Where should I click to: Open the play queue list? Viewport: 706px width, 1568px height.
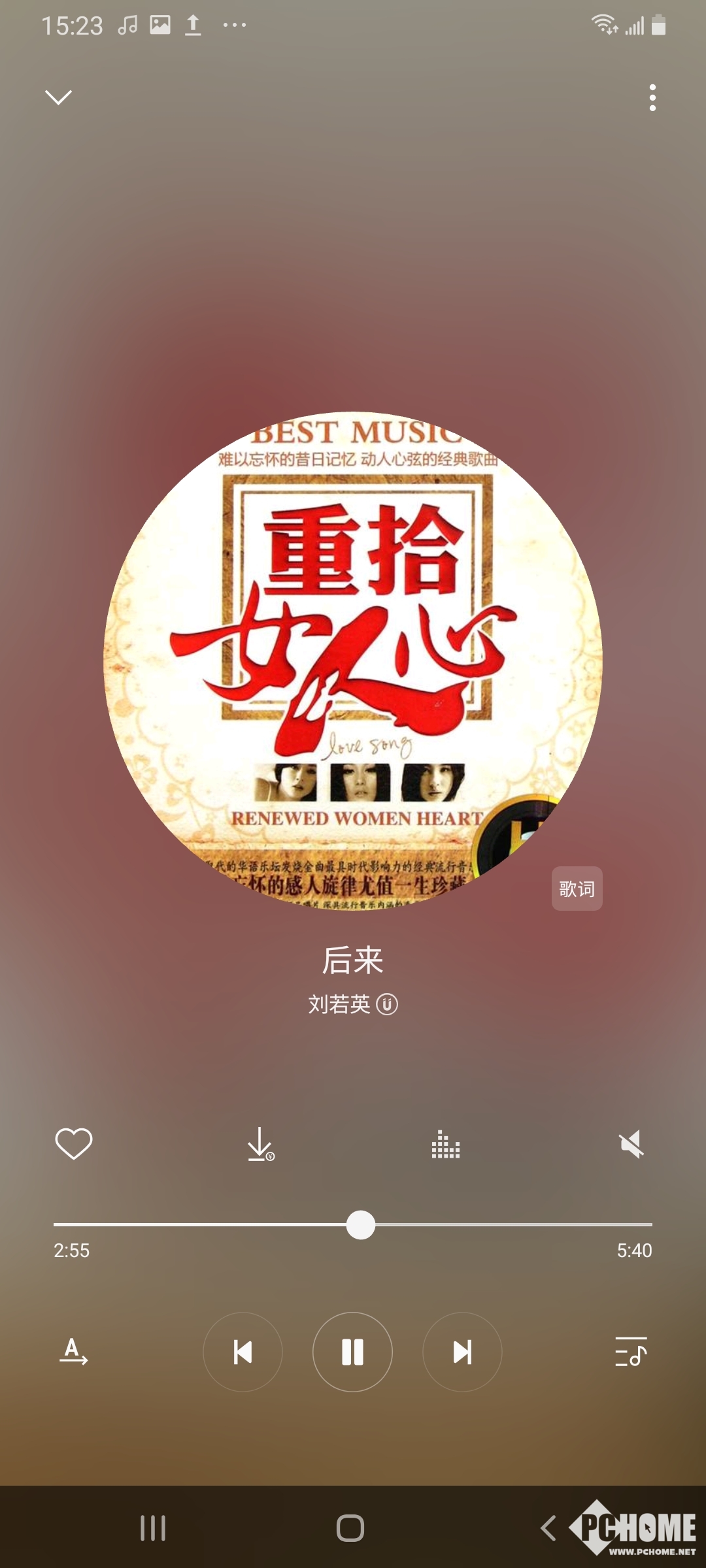tap(631, 1352)
